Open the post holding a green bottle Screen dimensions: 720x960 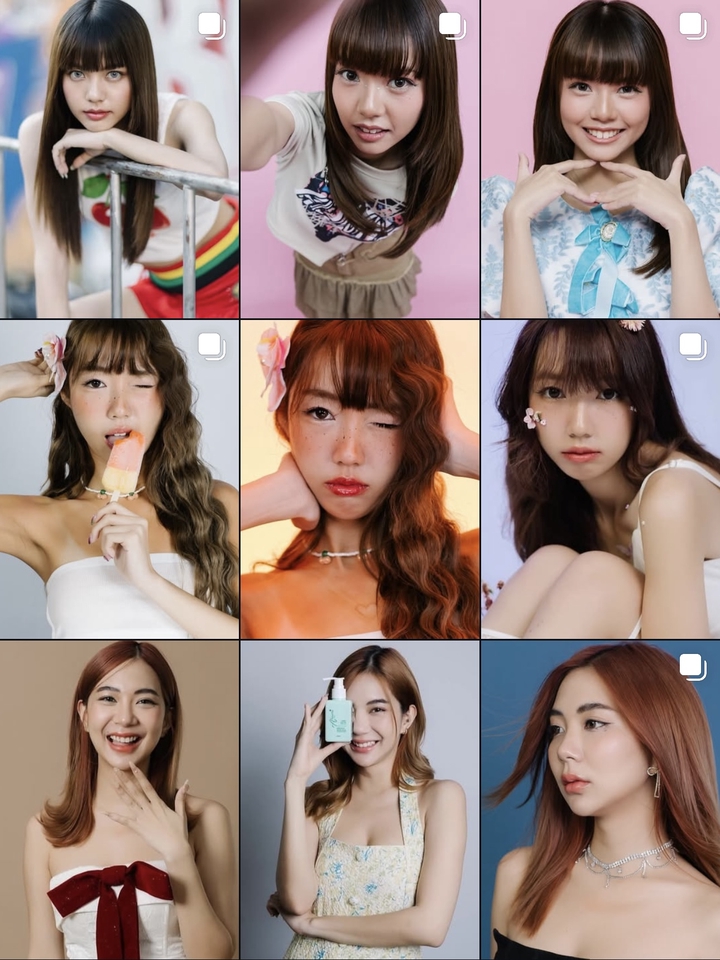[359, 800]
